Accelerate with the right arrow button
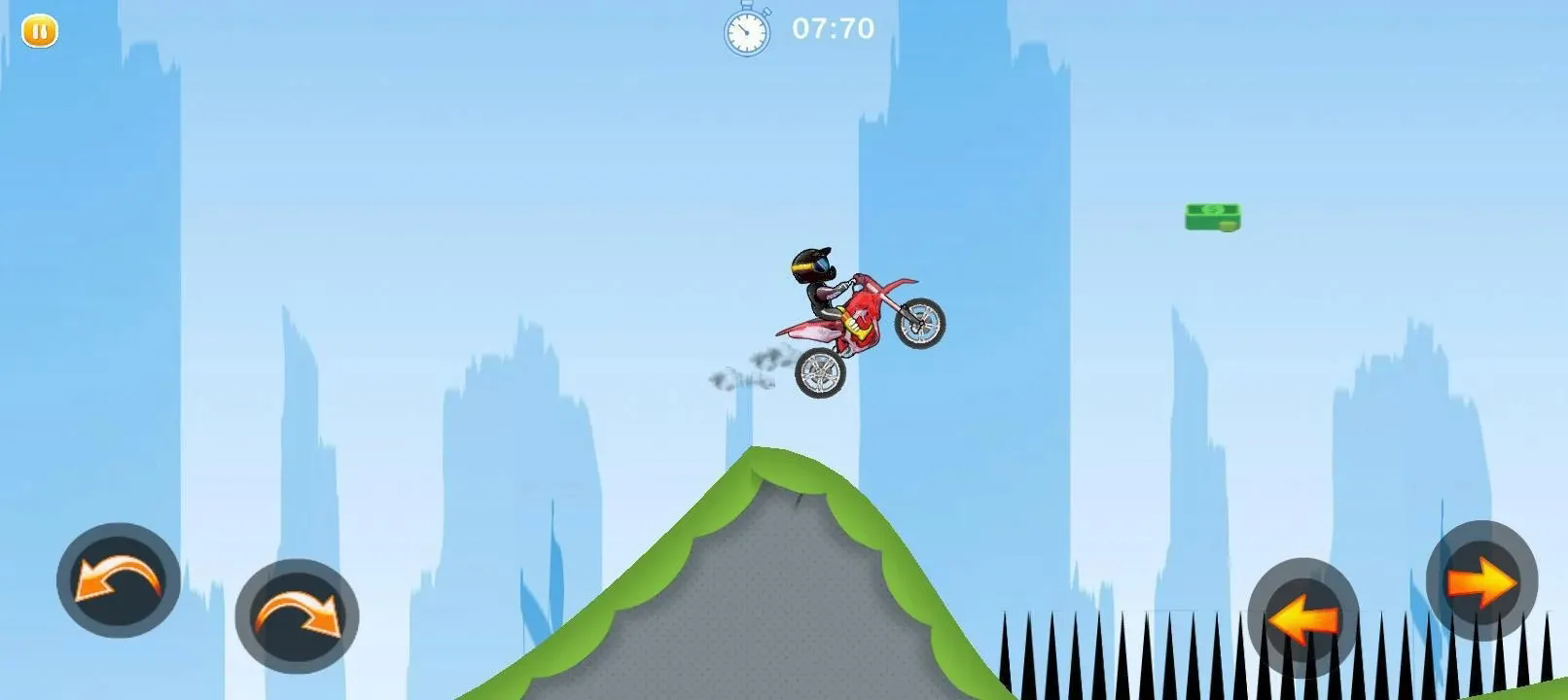 click(1480, 581)
